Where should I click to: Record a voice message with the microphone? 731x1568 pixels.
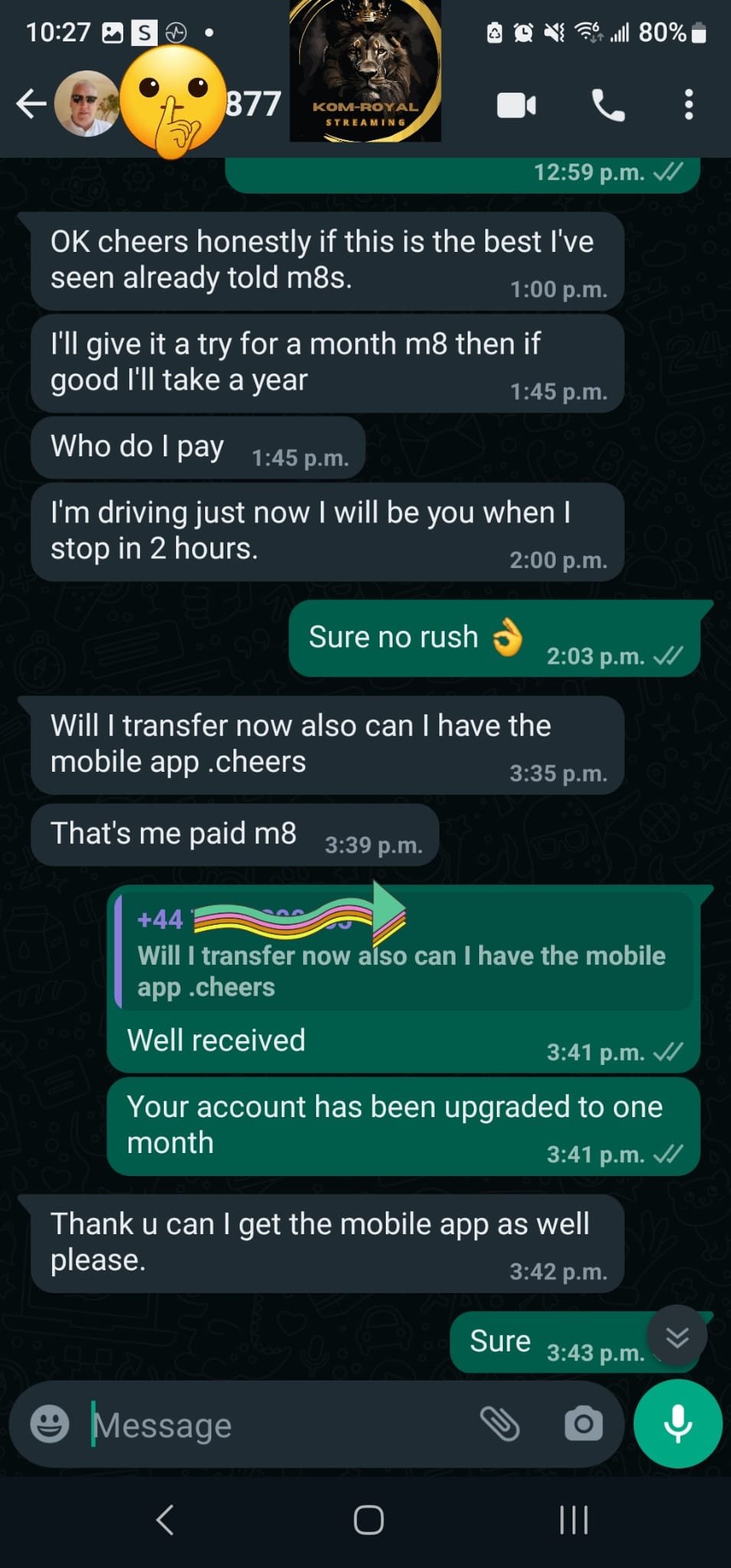point(677,1424)
